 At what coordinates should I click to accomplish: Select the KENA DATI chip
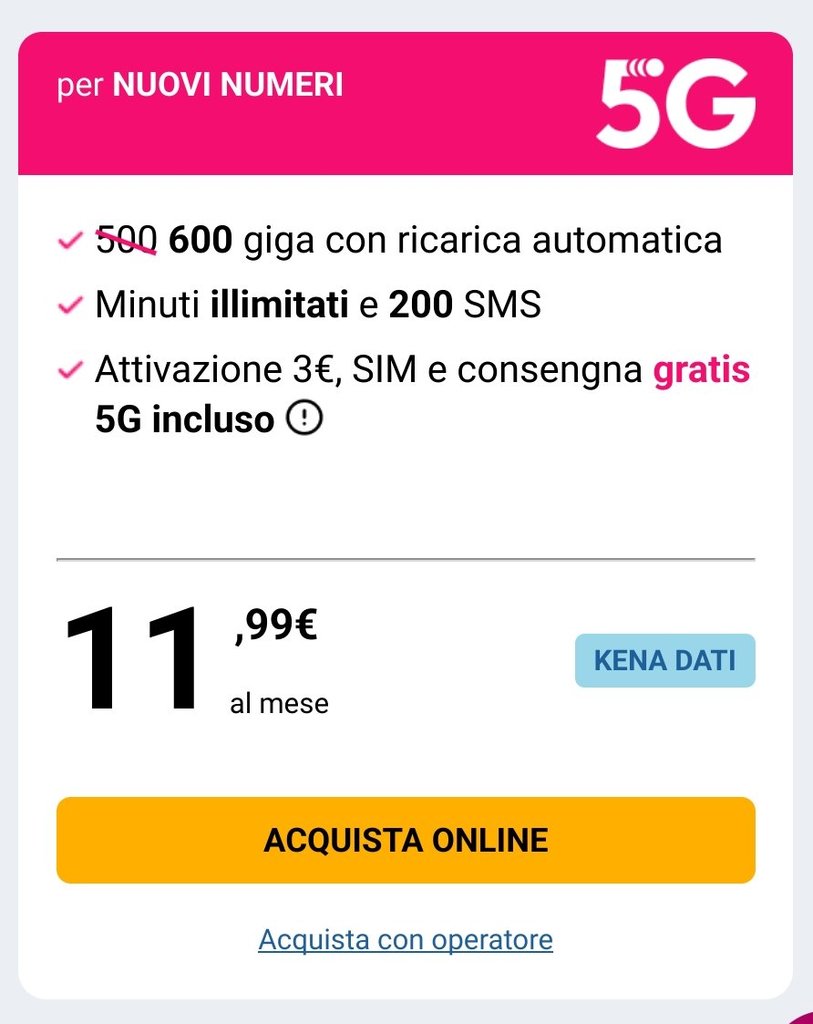(664, 661)
